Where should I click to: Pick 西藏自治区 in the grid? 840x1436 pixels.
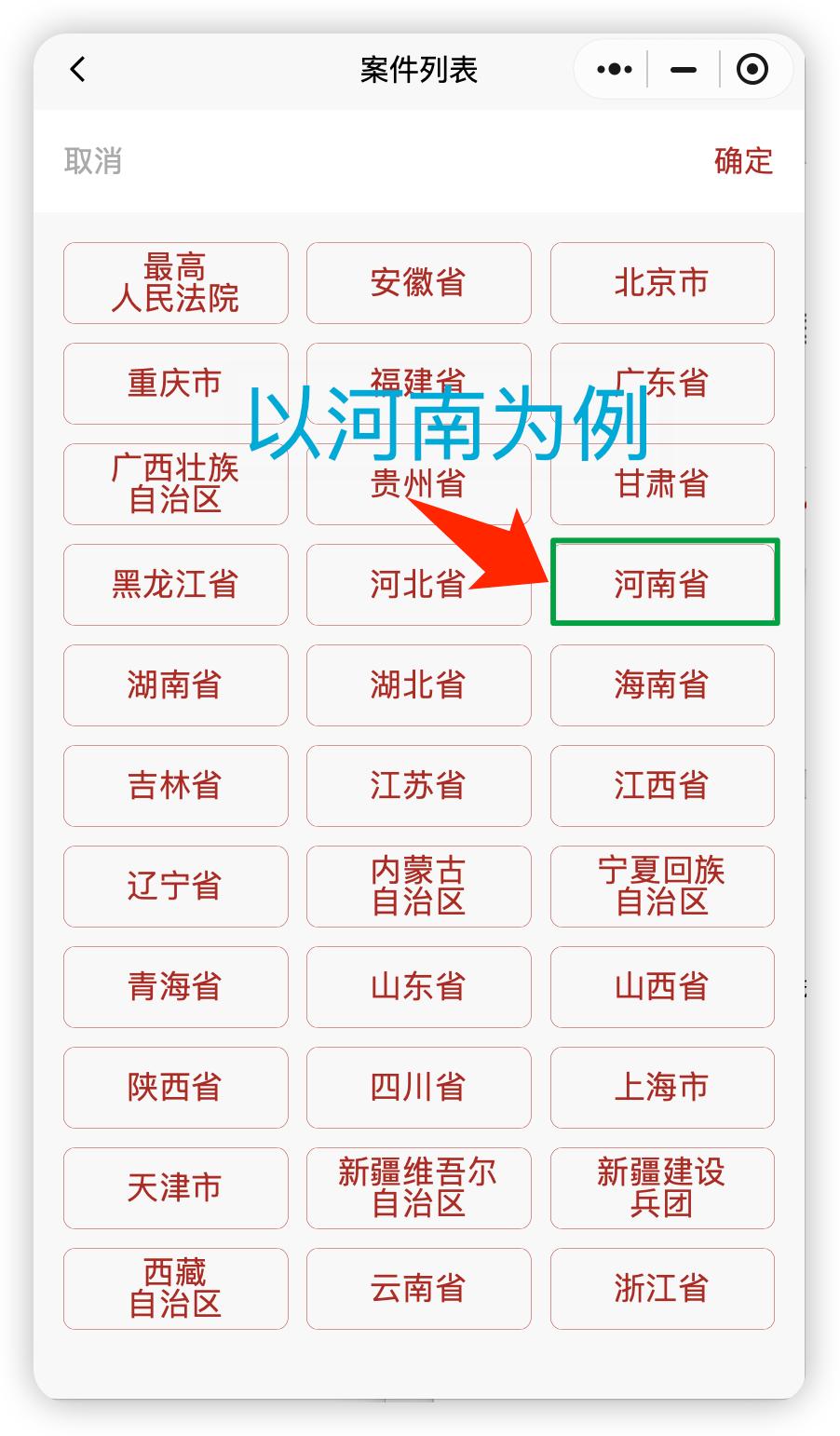click(175, 1289)
